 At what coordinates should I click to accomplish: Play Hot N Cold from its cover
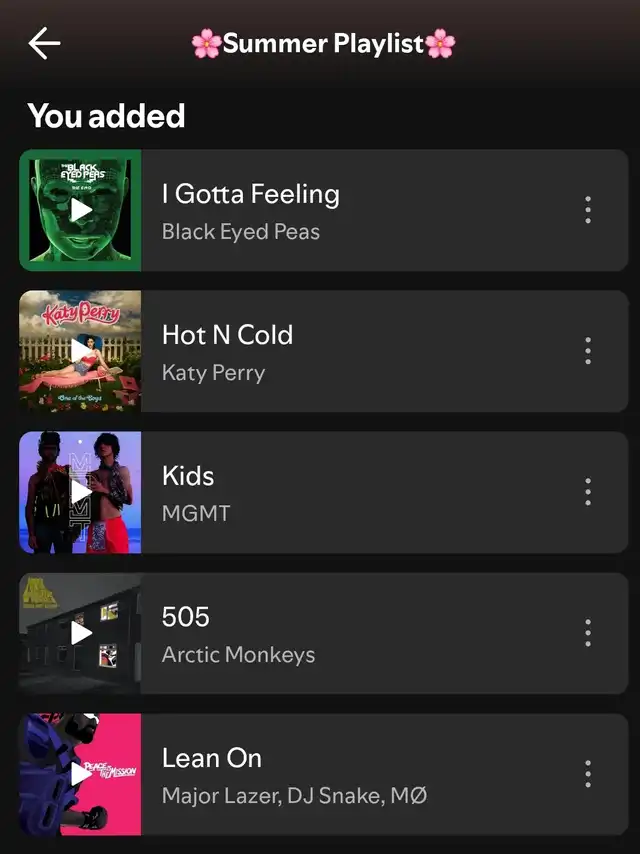[81, 351]
